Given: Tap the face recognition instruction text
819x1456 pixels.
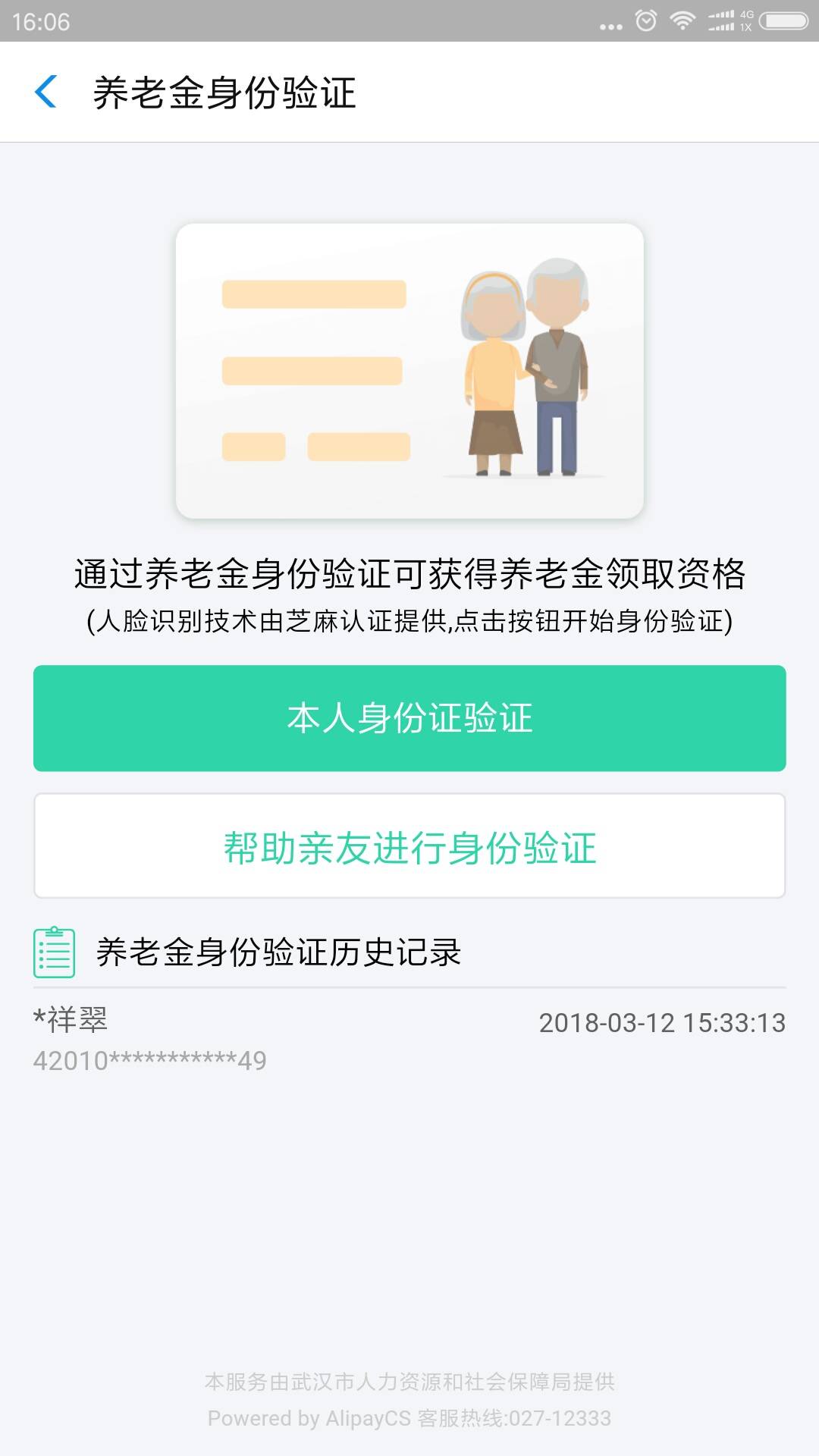Looking at the screenshot, I should coord(409,624).
